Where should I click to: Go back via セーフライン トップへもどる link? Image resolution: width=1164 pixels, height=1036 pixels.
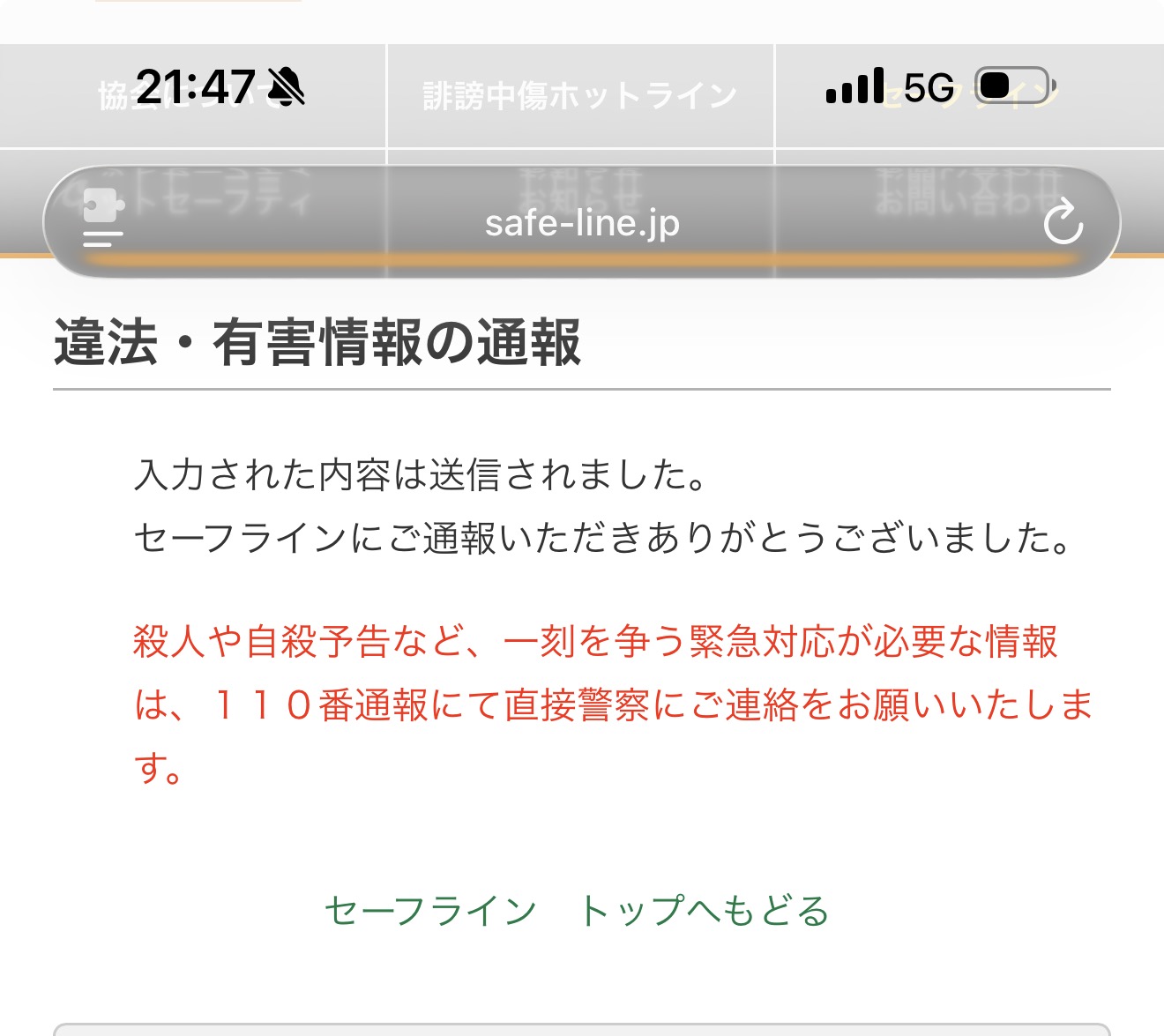coord(577,911)
